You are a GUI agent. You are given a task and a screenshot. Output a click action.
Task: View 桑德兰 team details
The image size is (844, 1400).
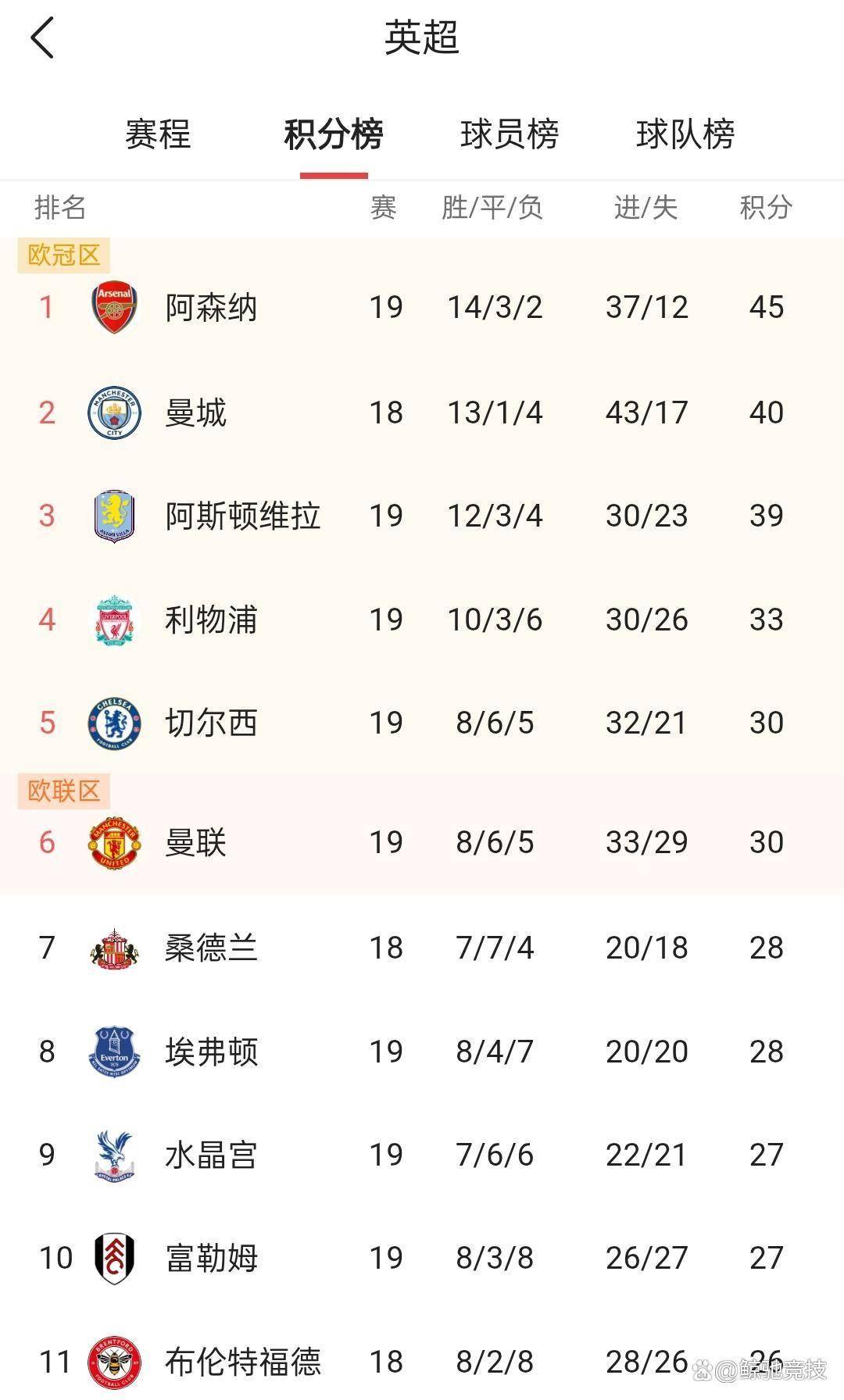click(211, 948)
